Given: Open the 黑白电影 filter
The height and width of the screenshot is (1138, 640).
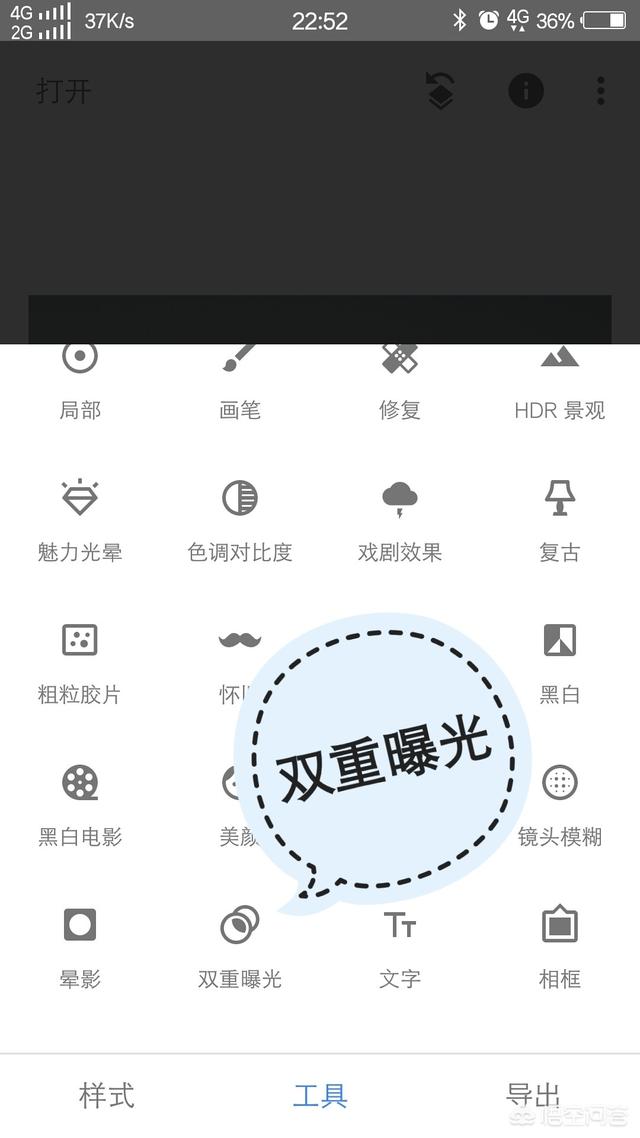Looking at the screenshot, I should click(80, 804).
